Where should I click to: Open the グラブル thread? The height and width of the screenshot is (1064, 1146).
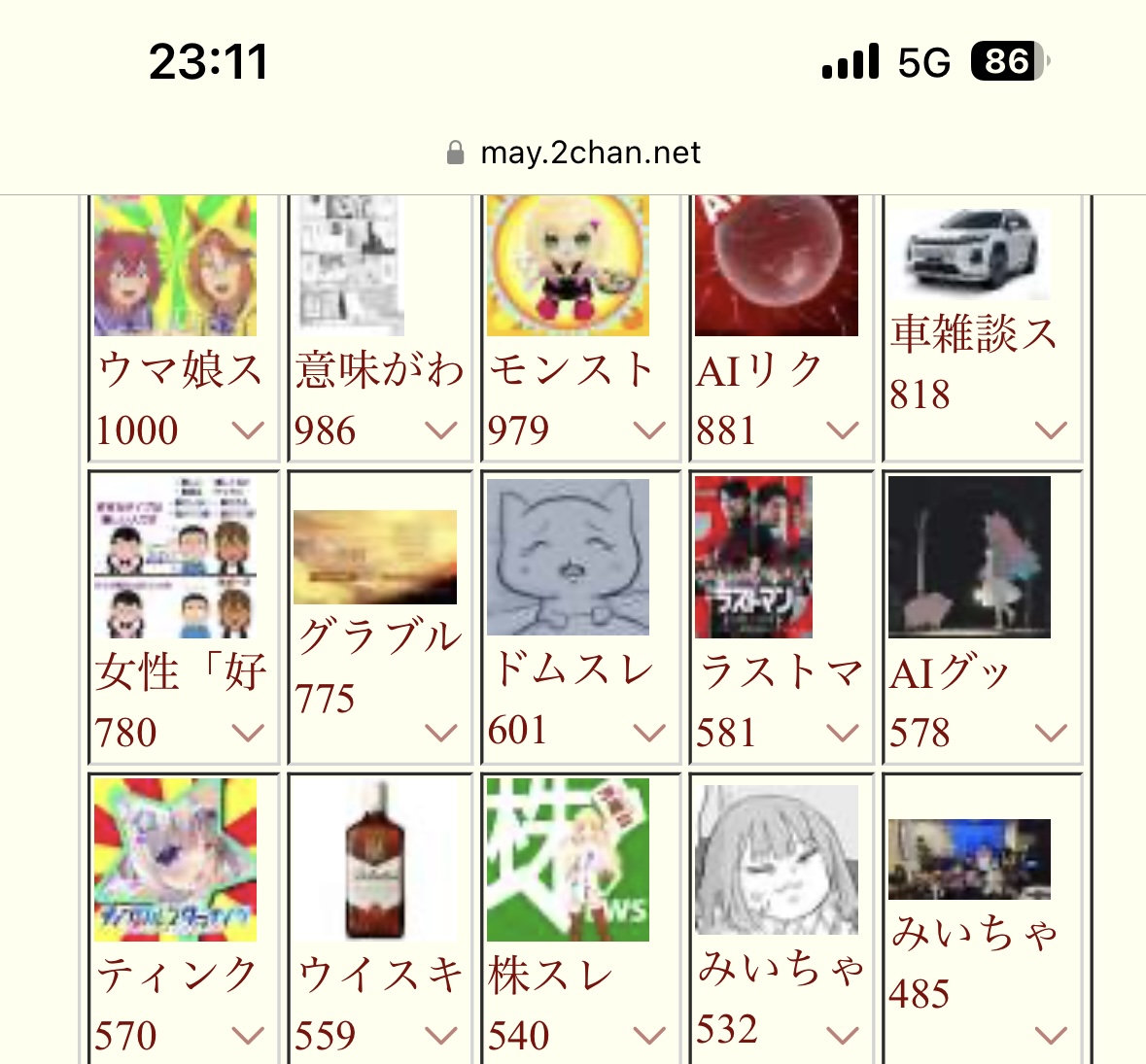pos(379,636)
